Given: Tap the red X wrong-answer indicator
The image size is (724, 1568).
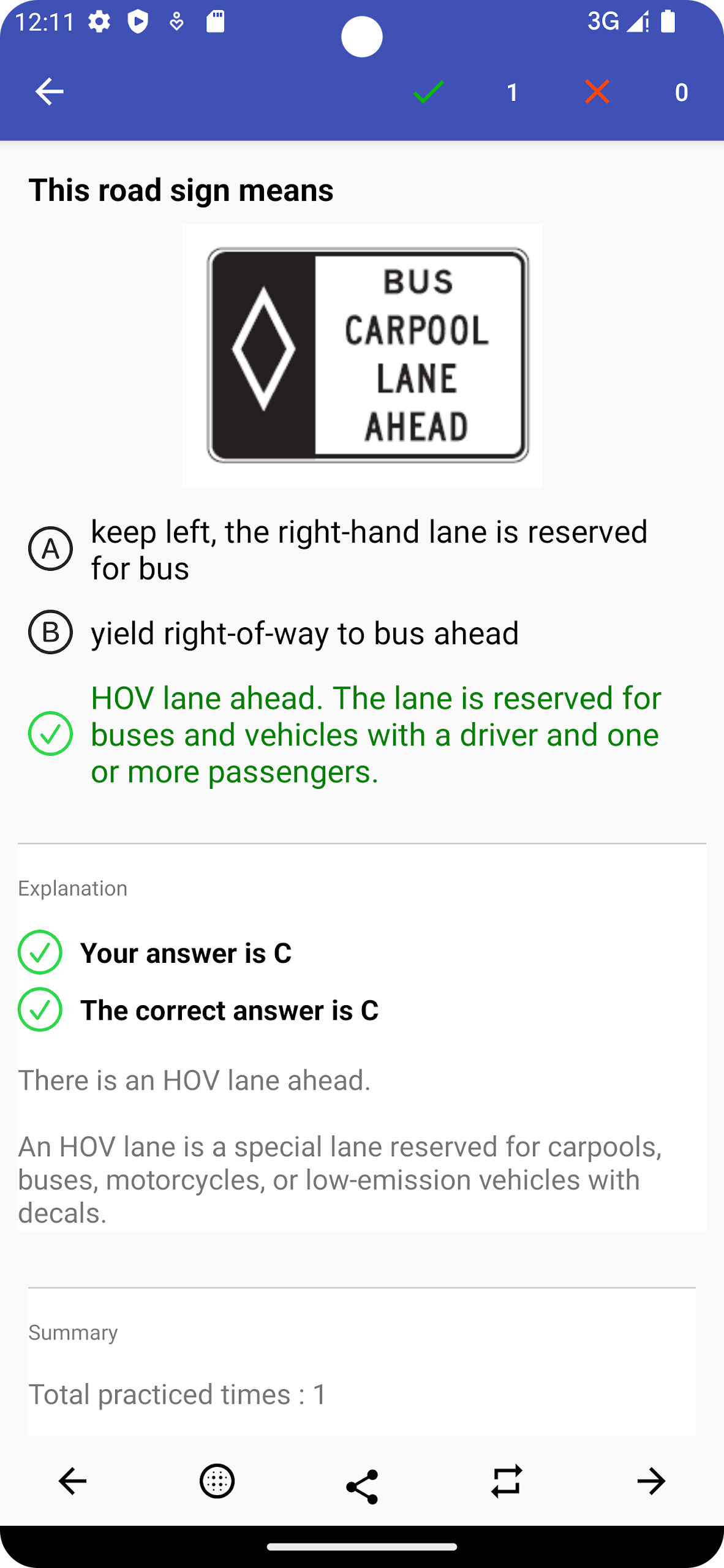Looking at the screenshot, I should pos(597,93).
